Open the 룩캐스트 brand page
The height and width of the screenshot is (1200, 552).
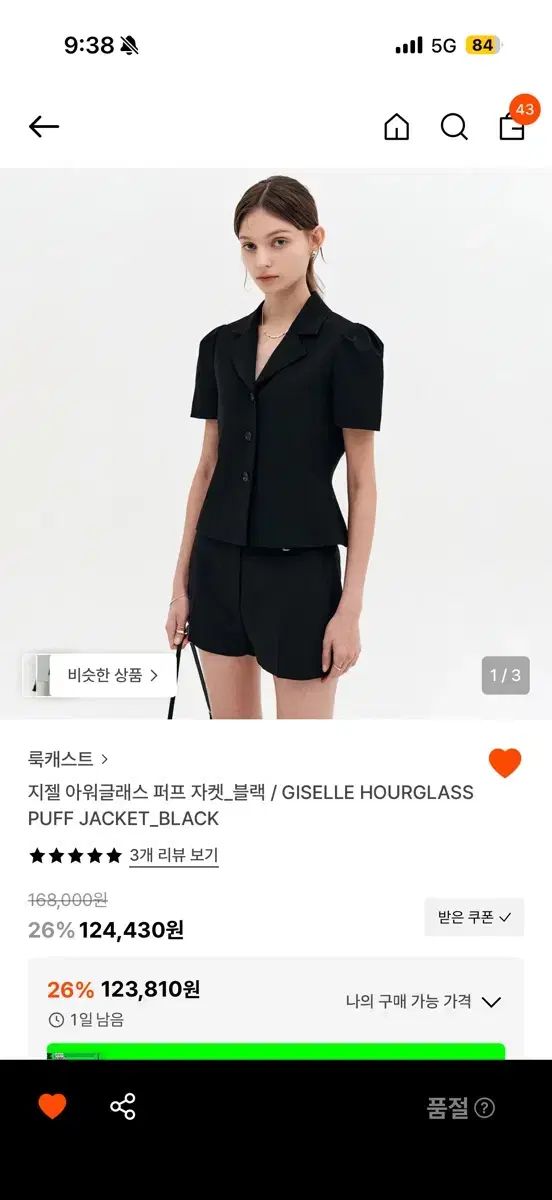(68, 760)
